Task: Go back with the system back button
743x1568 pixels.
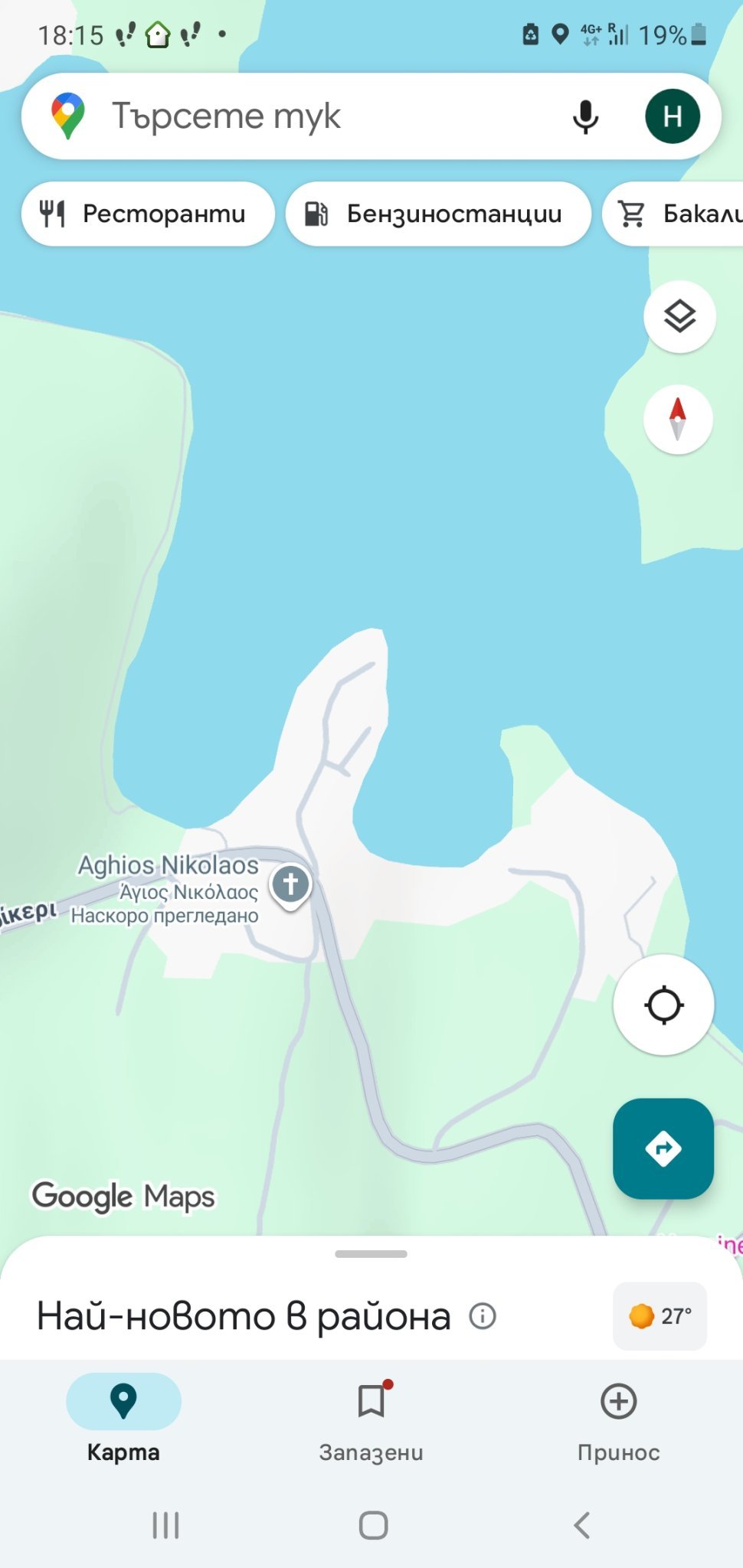Action: coord(582,1524)
